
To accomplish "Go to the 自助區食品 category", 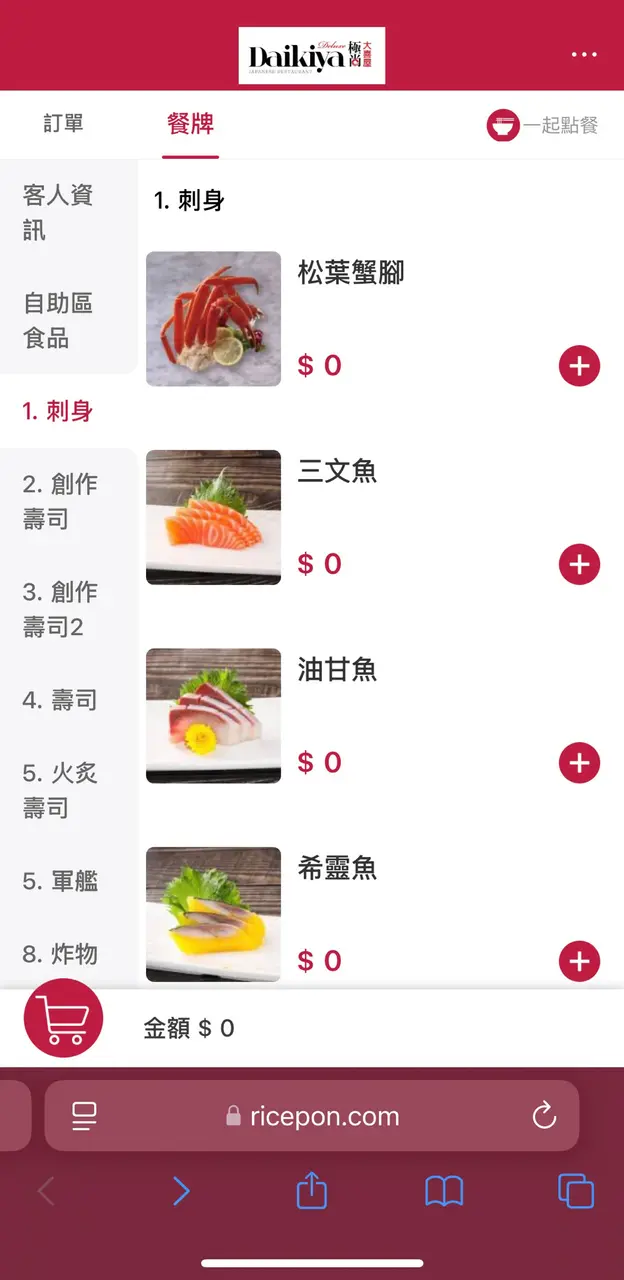I will coord(58,320).
